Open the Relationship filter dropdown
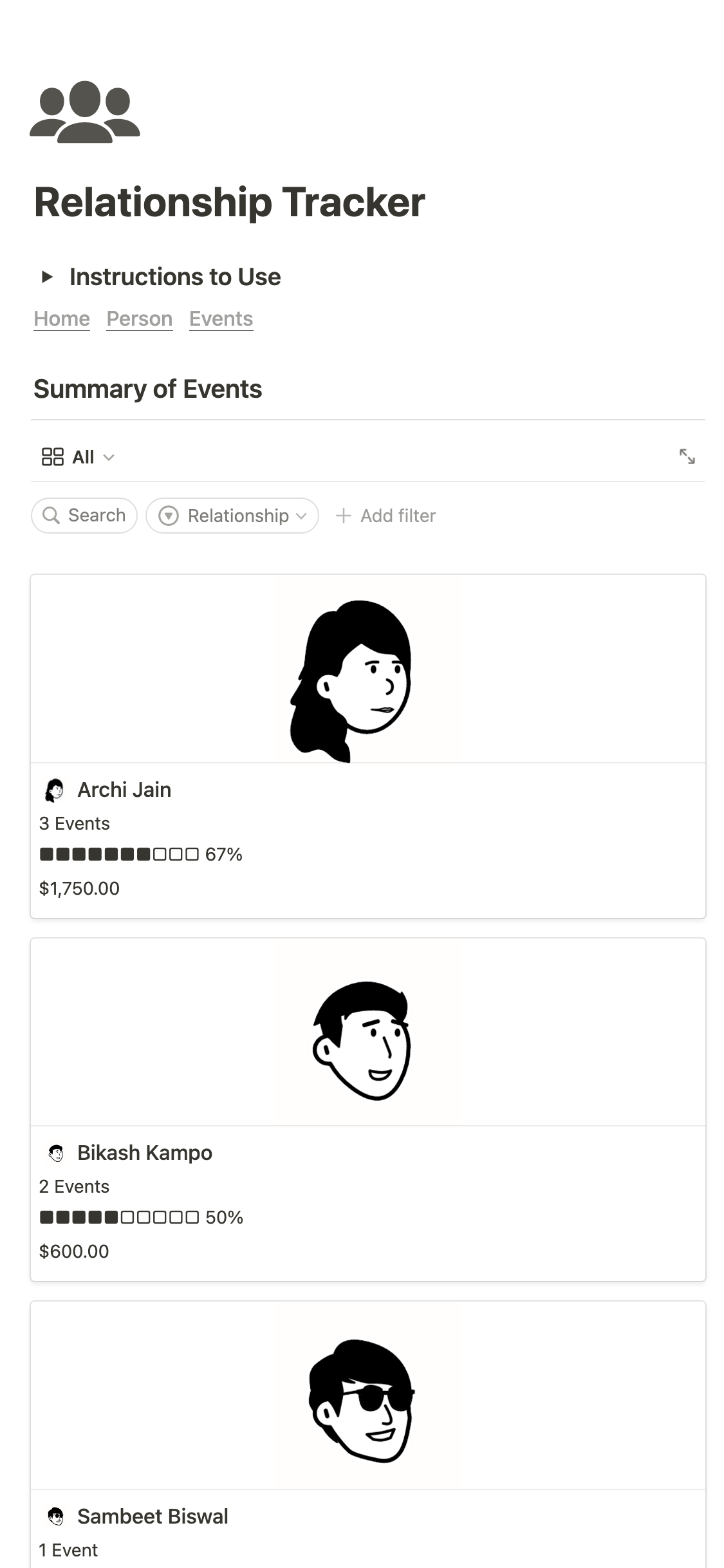This screenshot has width=724, height=1568. click(232, 516)
